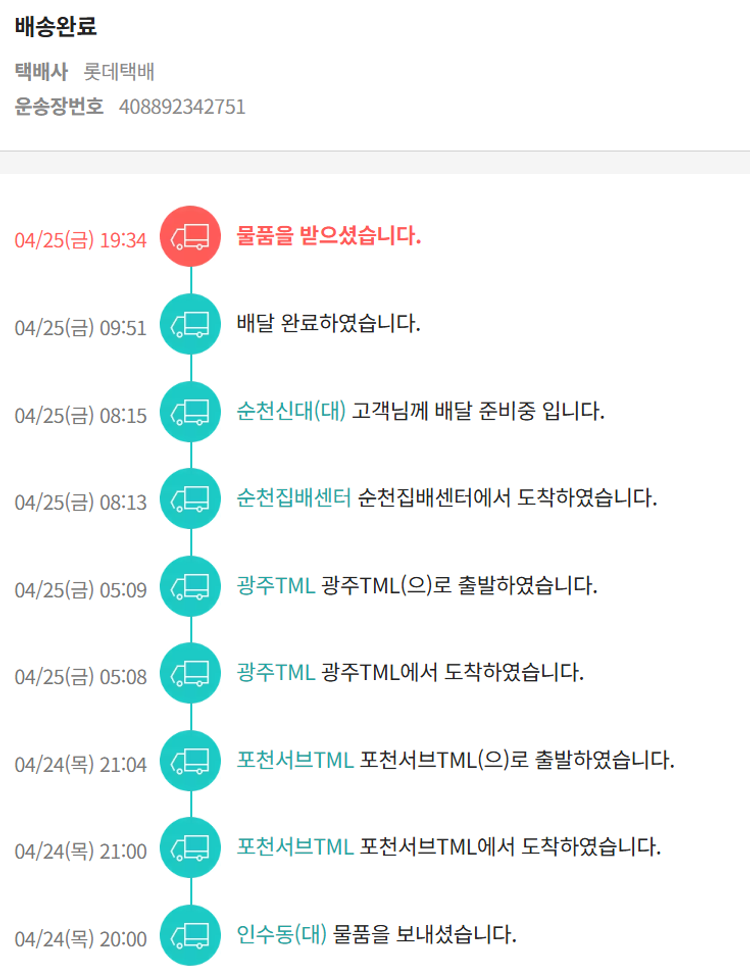Open 순천집배센터 location link
750x969 pixels.
point(294,498)
